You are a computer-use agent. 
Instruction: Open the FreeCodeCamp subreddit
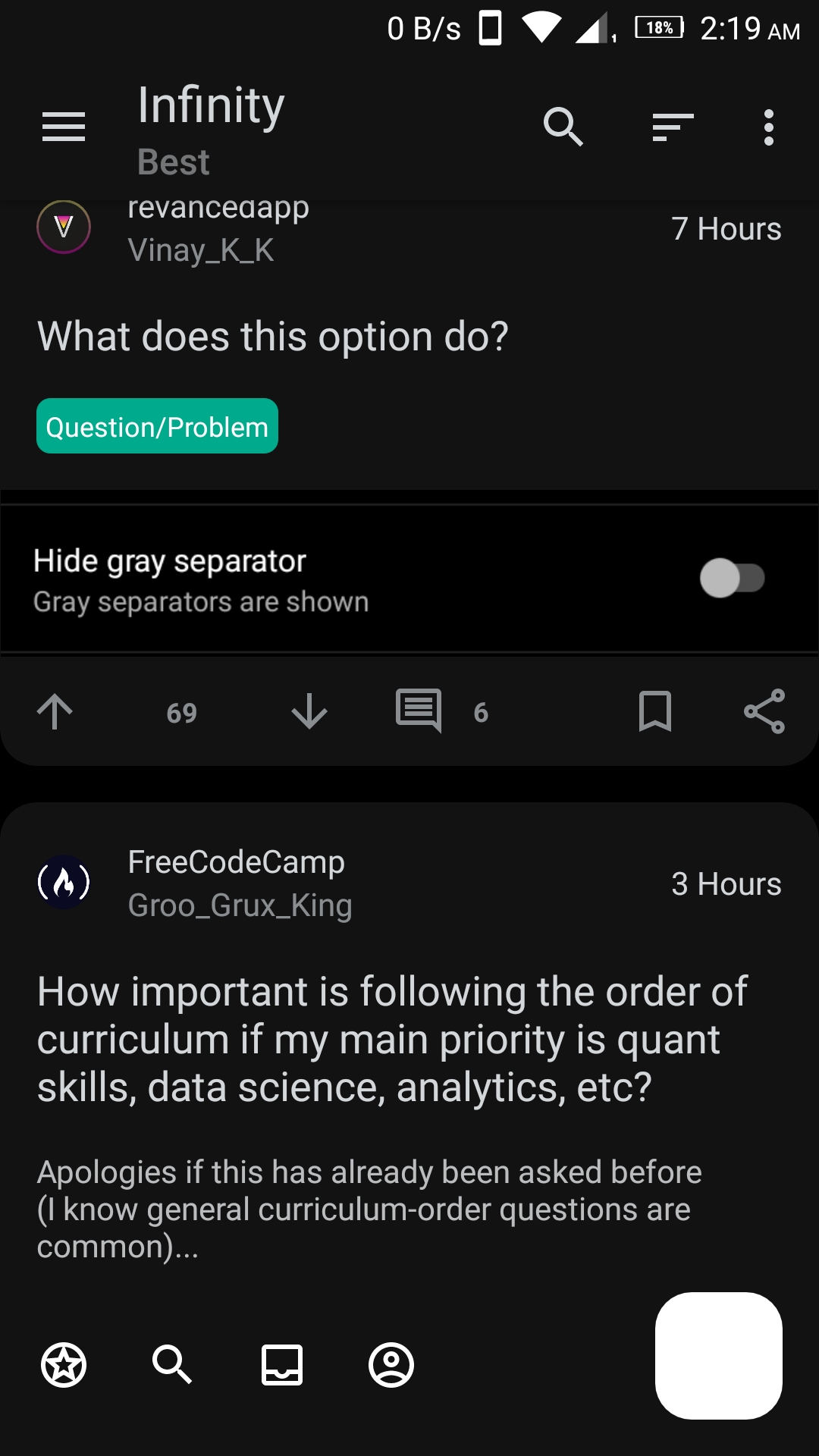pos(236,862)
